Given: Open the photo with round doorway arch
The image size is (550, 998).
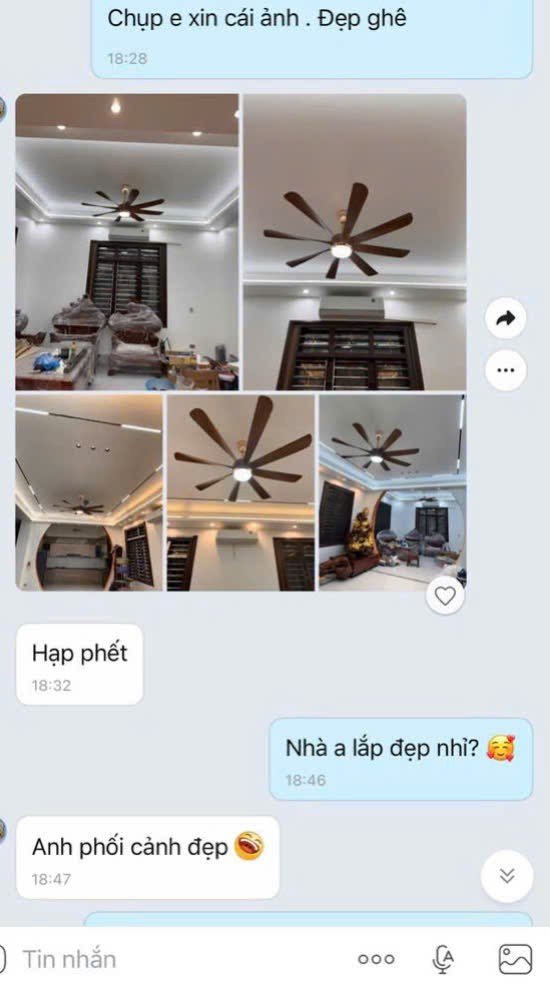Looking at the screenshot, I should (x=89, y=493).
